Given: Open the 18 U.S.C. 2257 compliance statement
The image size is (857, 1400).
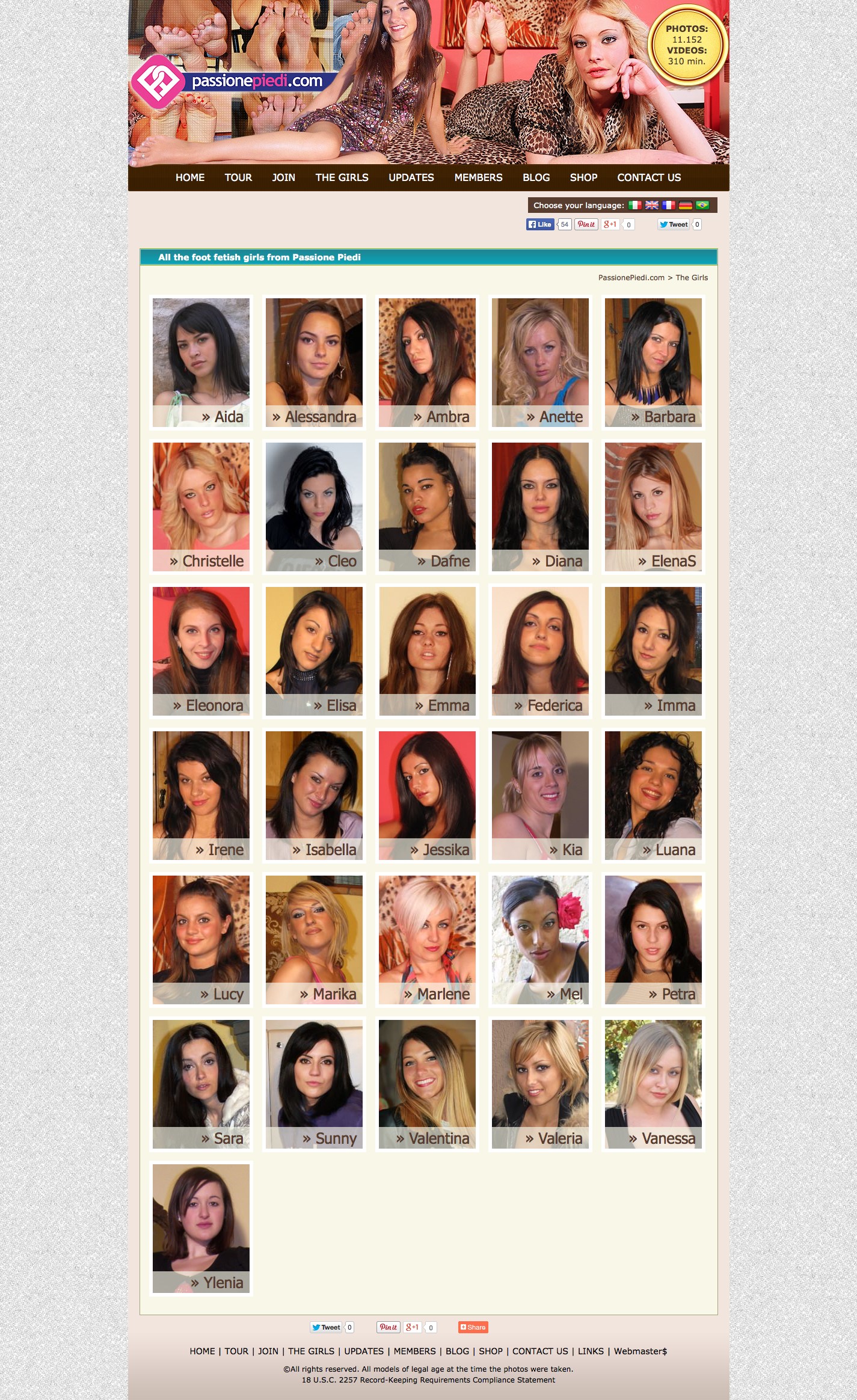Looking at the screenshot, I should click(x=428, y=1380).
